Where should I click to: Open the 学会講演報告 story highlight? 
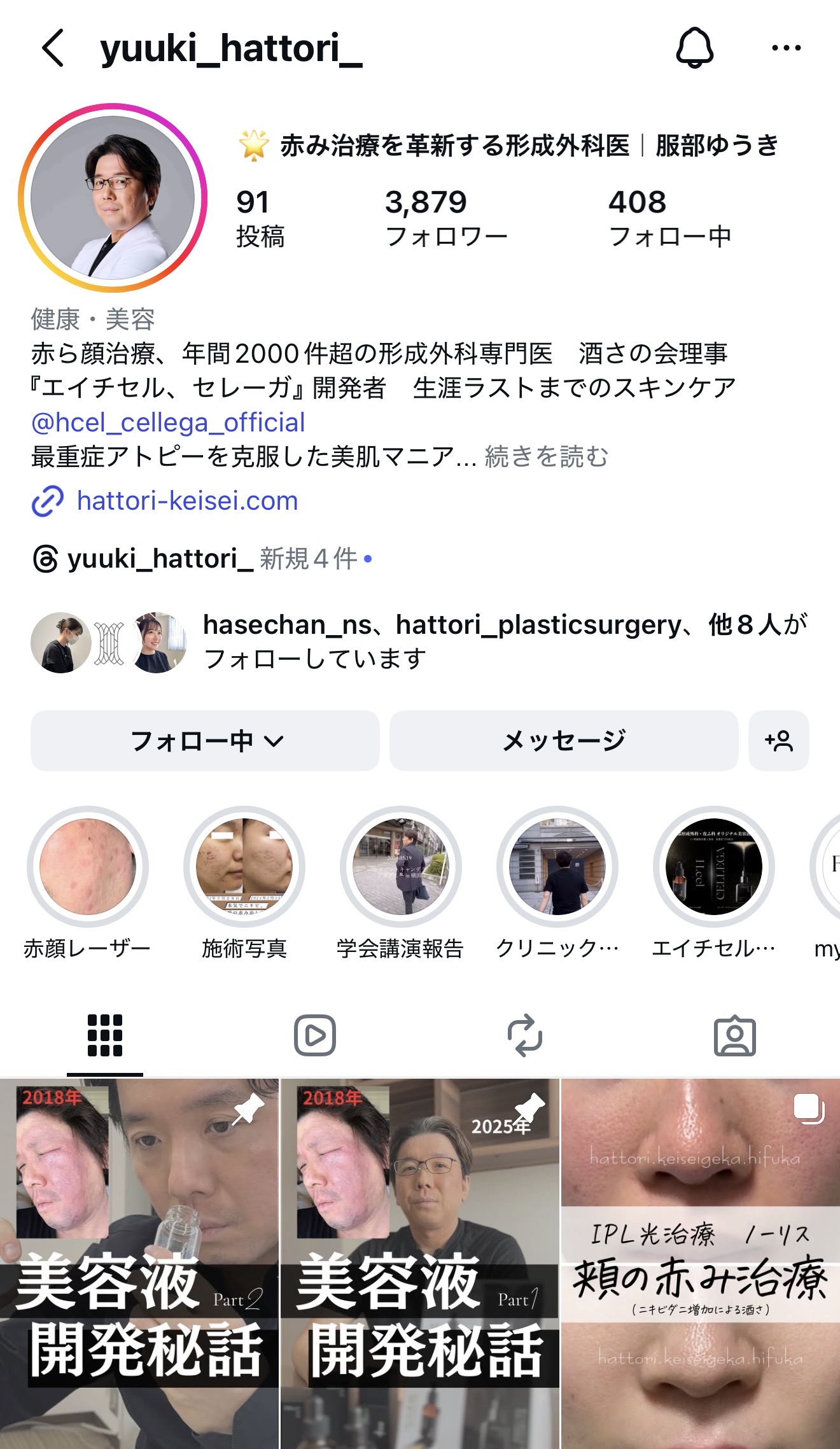[400, 867]
